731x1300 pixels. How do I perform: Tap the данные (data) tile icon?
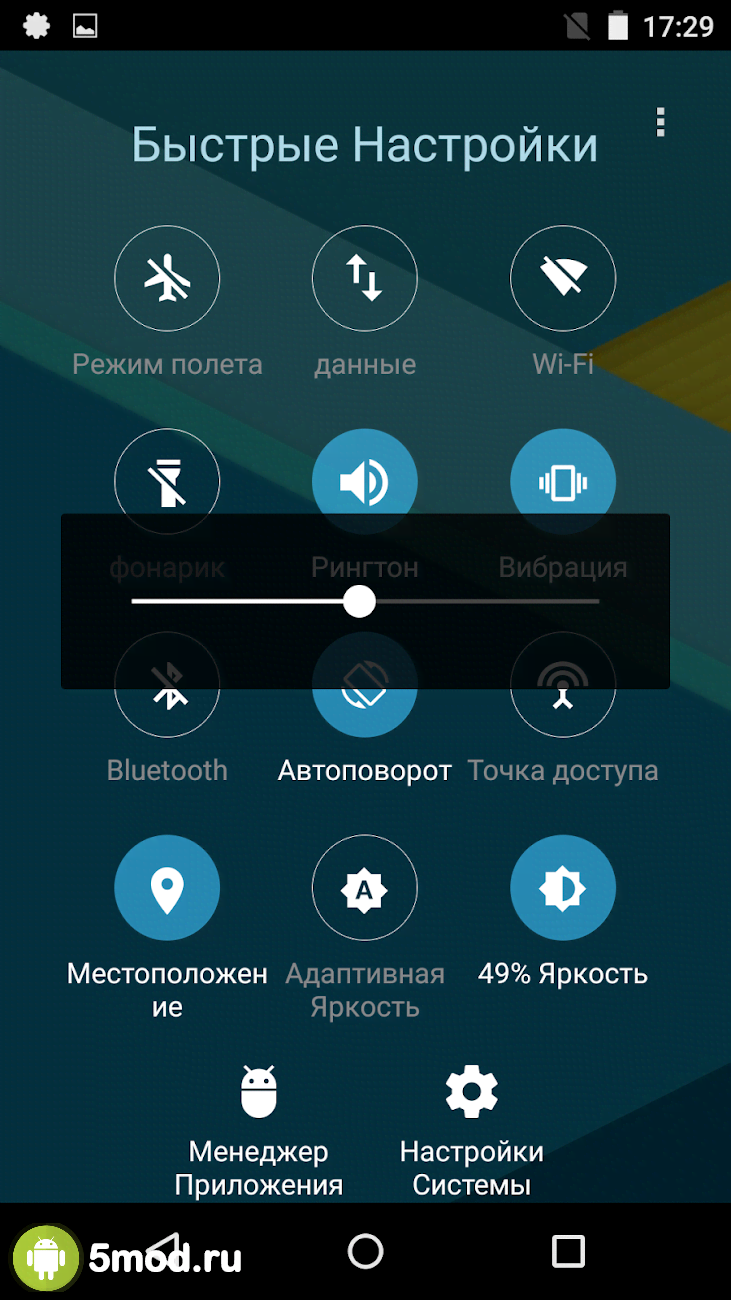tap(364, 278)
